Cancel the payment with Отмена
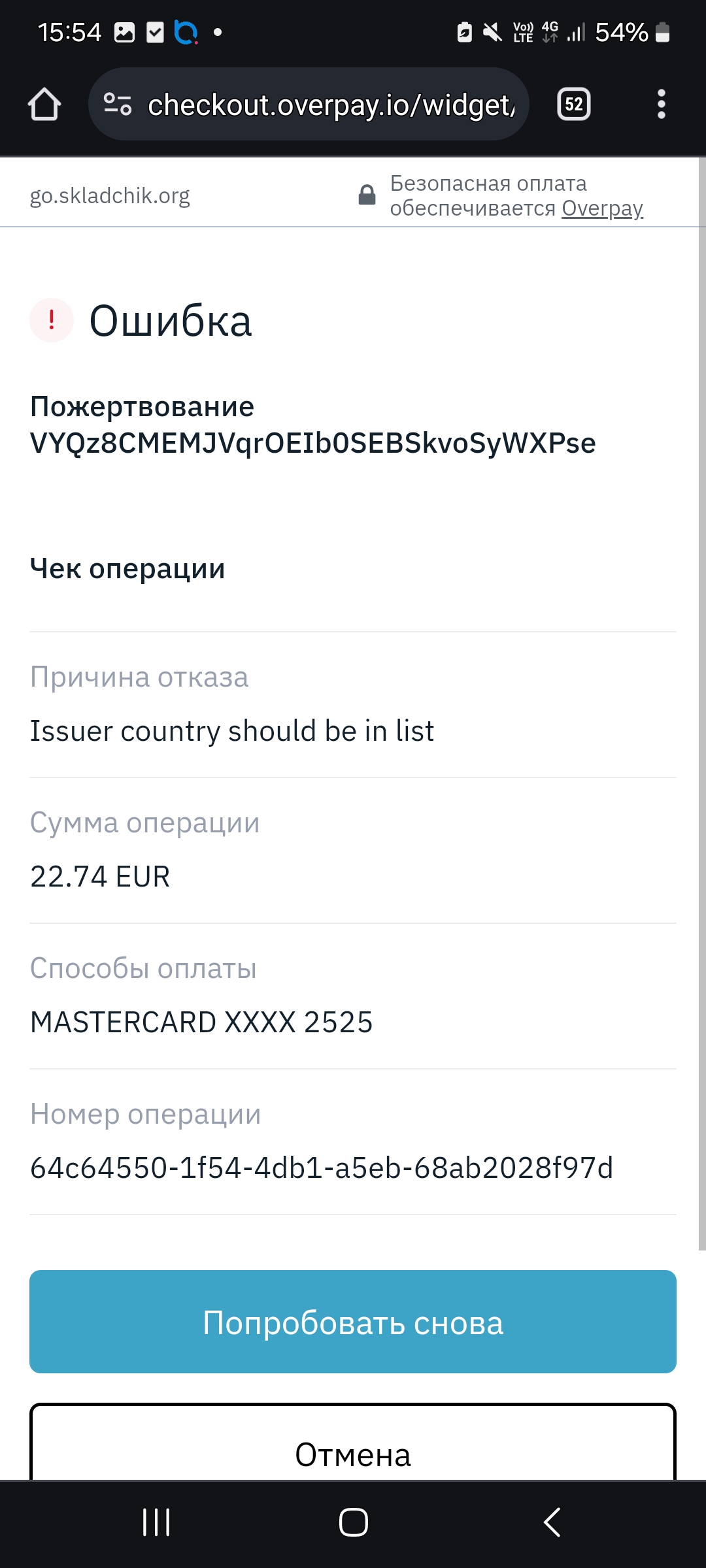The height and width of the screenshot is (1568, 706). click(353, 1443)
